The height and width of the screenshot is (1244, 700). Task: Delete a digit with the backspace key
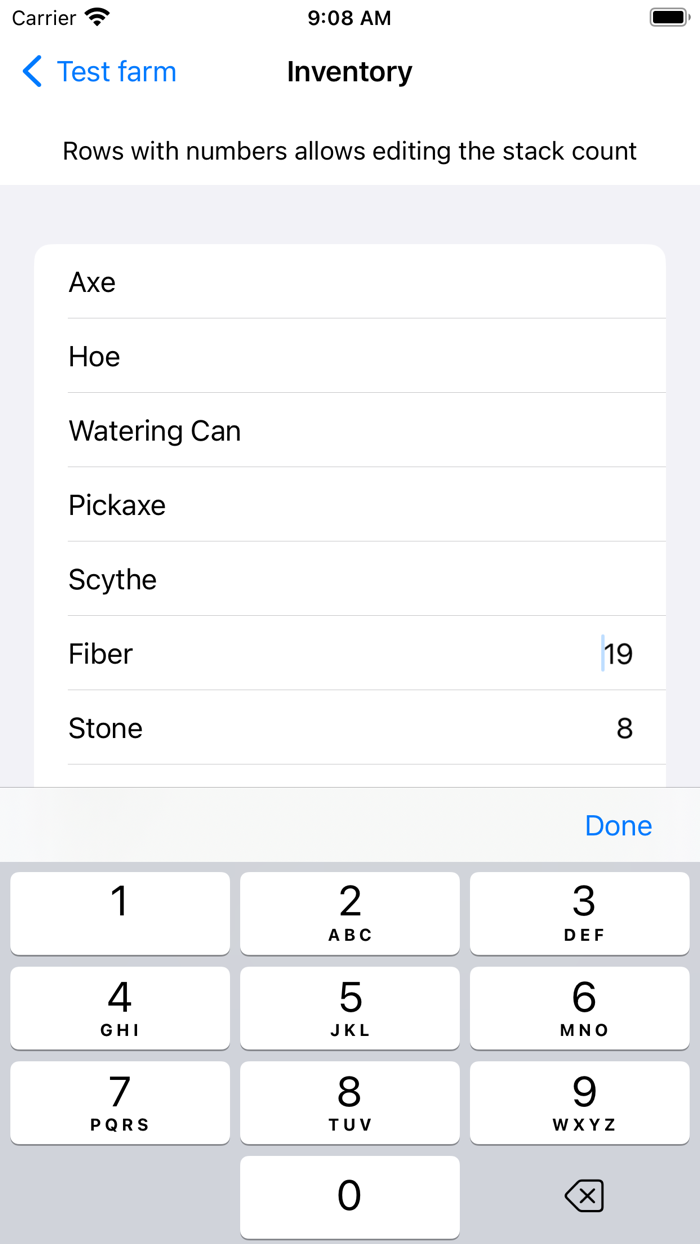click(x=583, y=1195)
